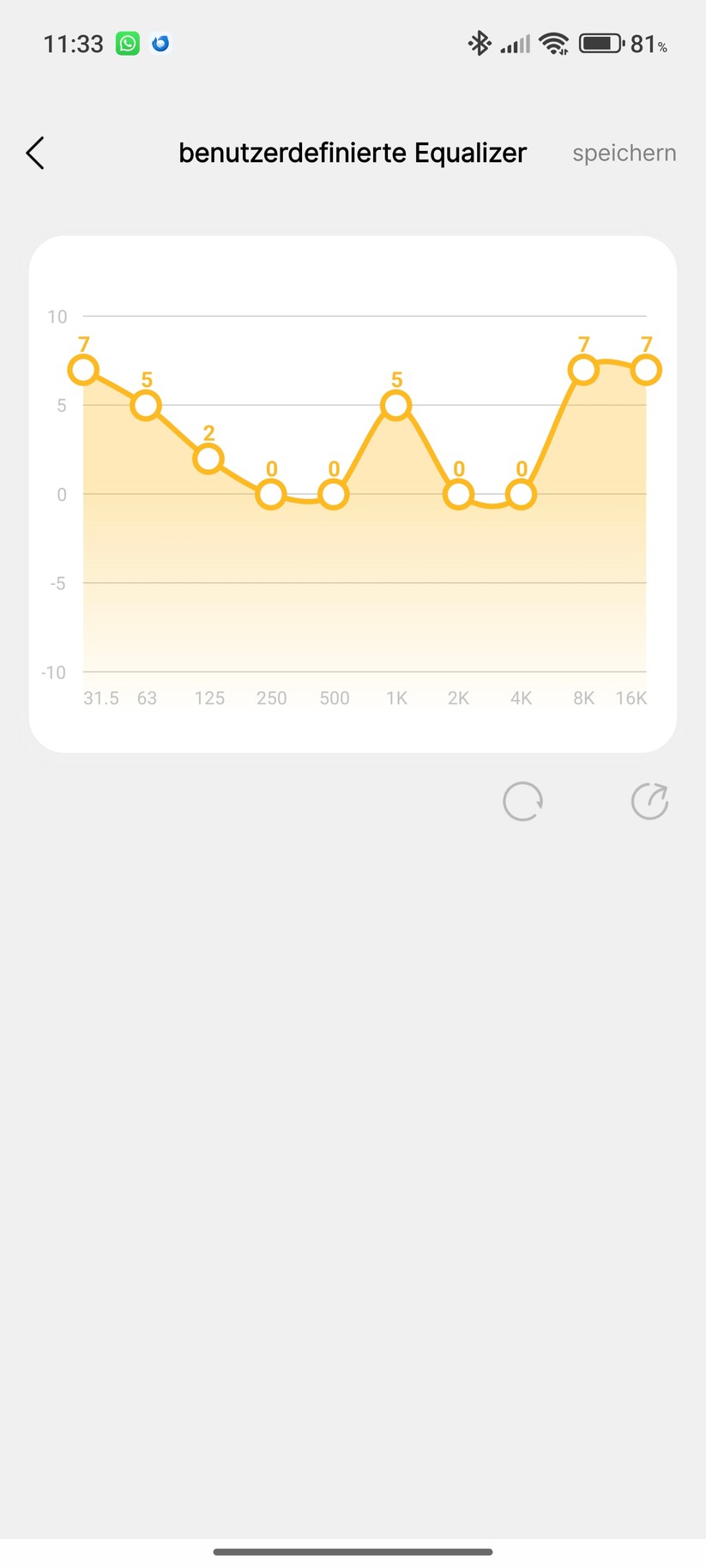
Task: Select the 31.5 Hz equalizer point
Action: coord(84,371)
